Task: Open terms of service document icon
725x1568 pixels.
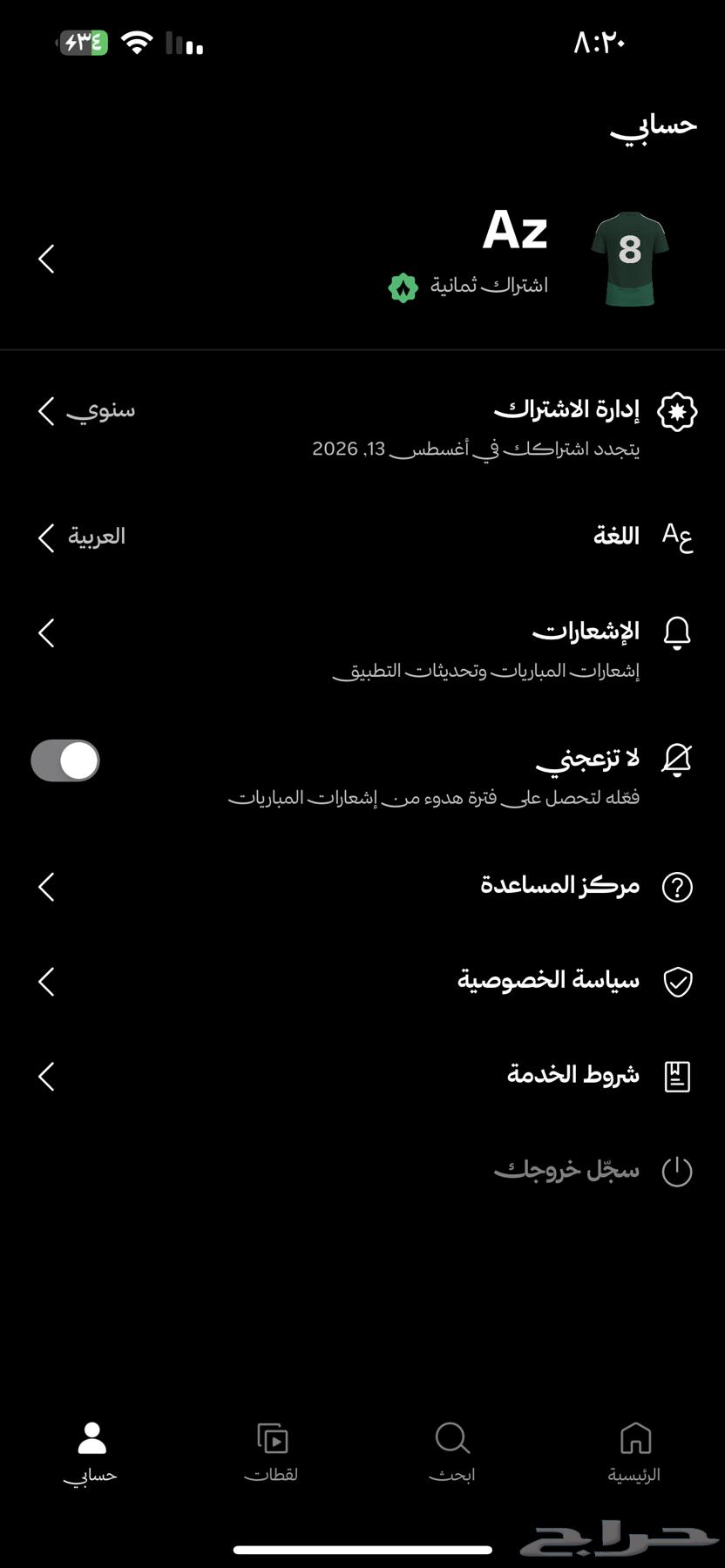Action: click(676, 1077)
